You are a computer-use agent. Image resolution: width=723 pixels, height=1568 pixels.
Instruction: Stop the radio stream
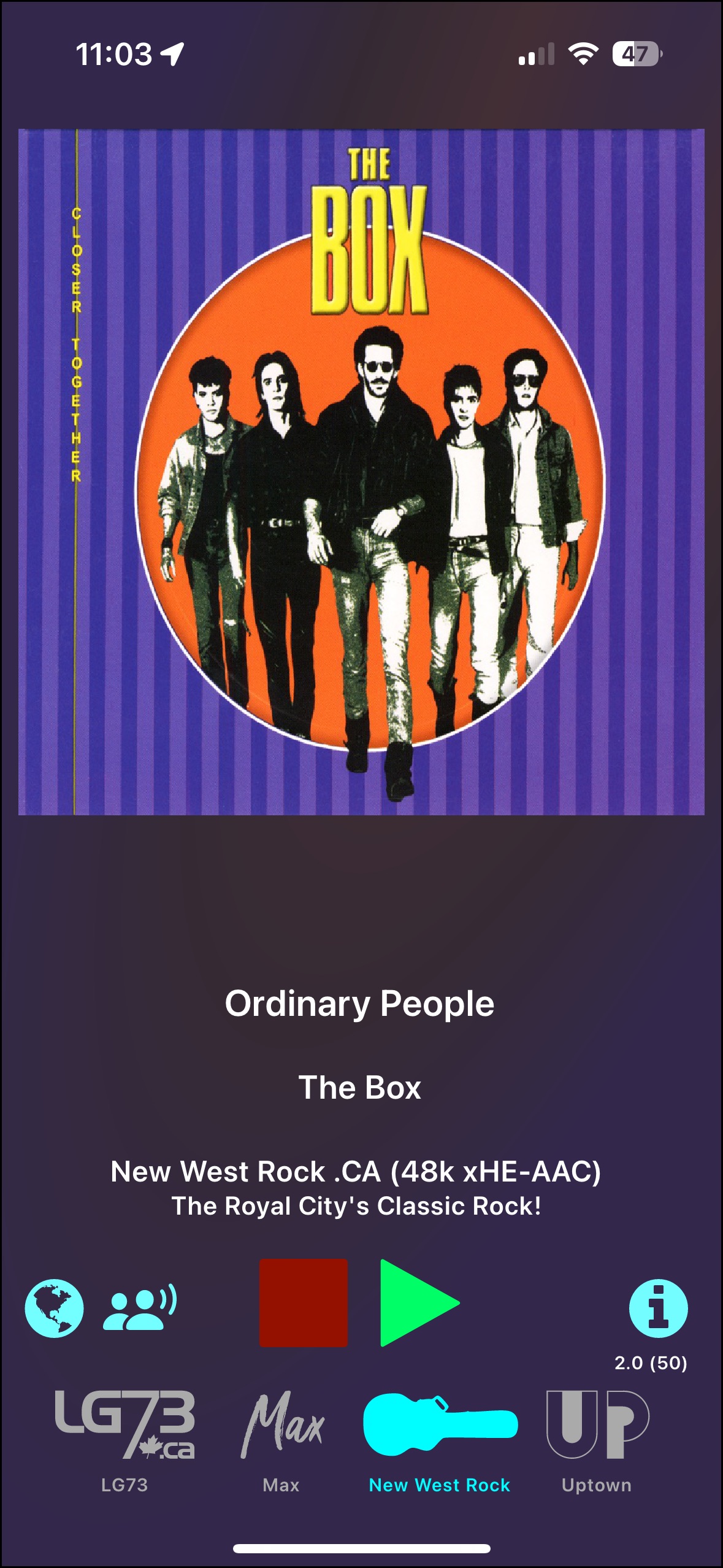[x=303, y=1302]
